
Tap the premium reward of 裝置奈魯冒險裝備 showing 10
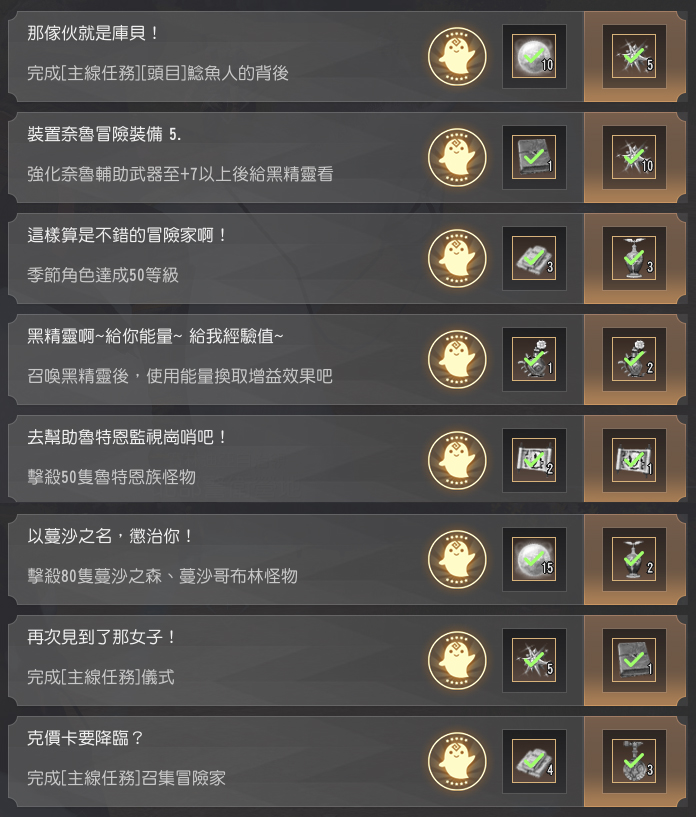(x=633, y=157)
